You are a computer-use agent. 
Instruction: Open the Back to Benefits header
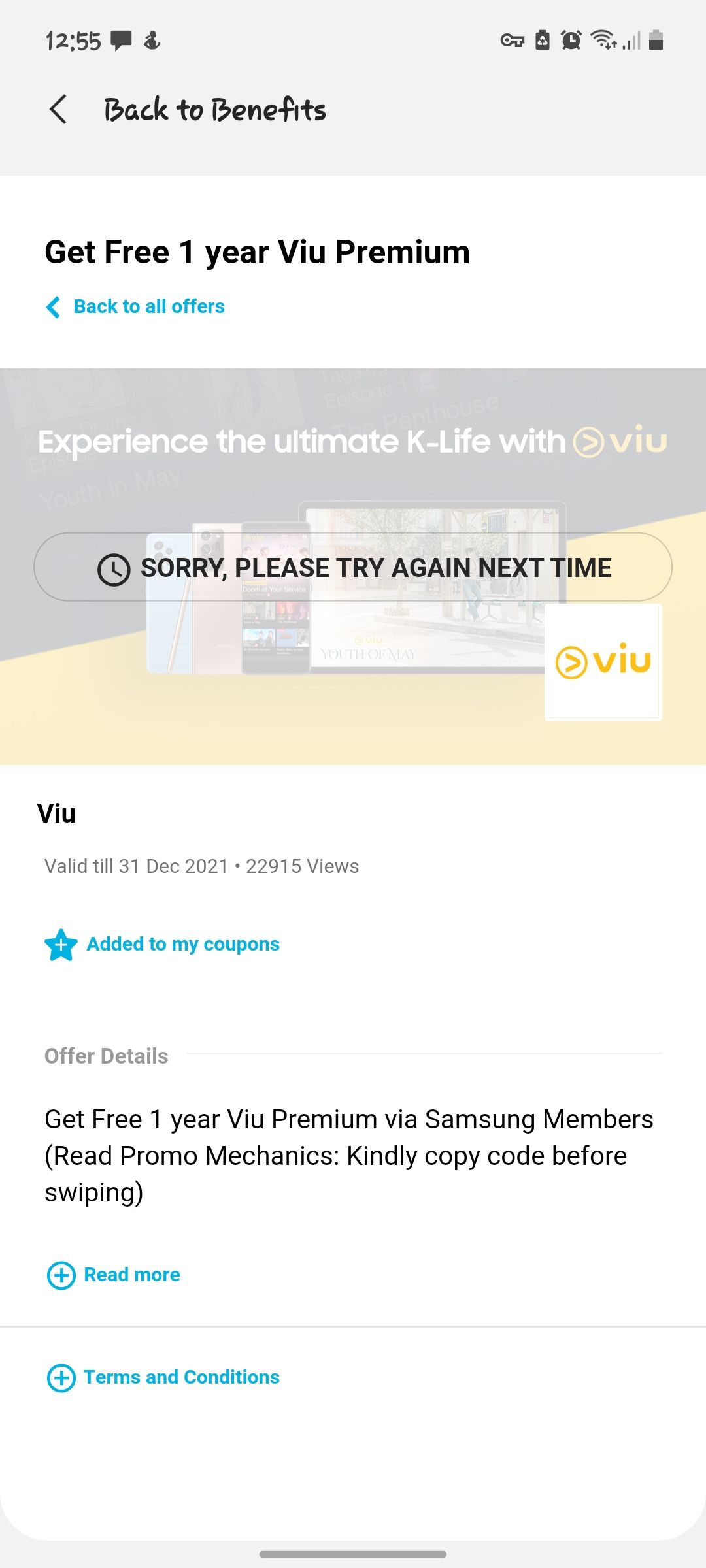[214, 110]
